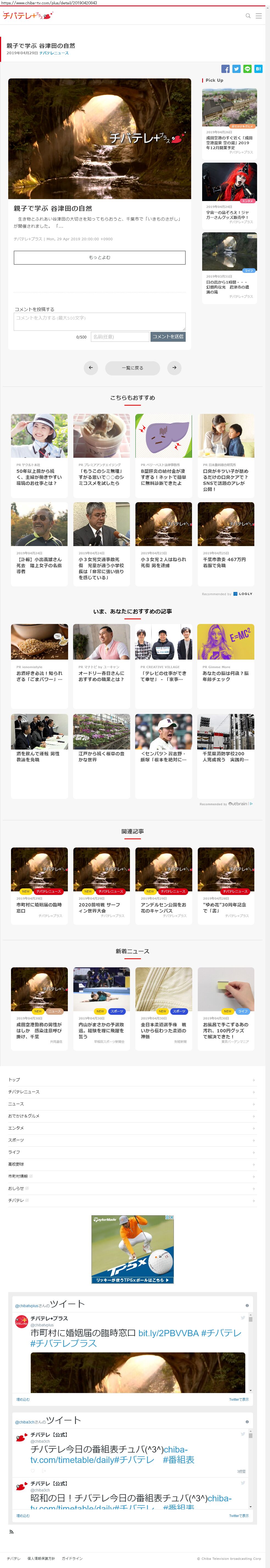The image size is (270, 1568).
Task: Open 個人情報保護方針 footer link
Action: 41,1558
